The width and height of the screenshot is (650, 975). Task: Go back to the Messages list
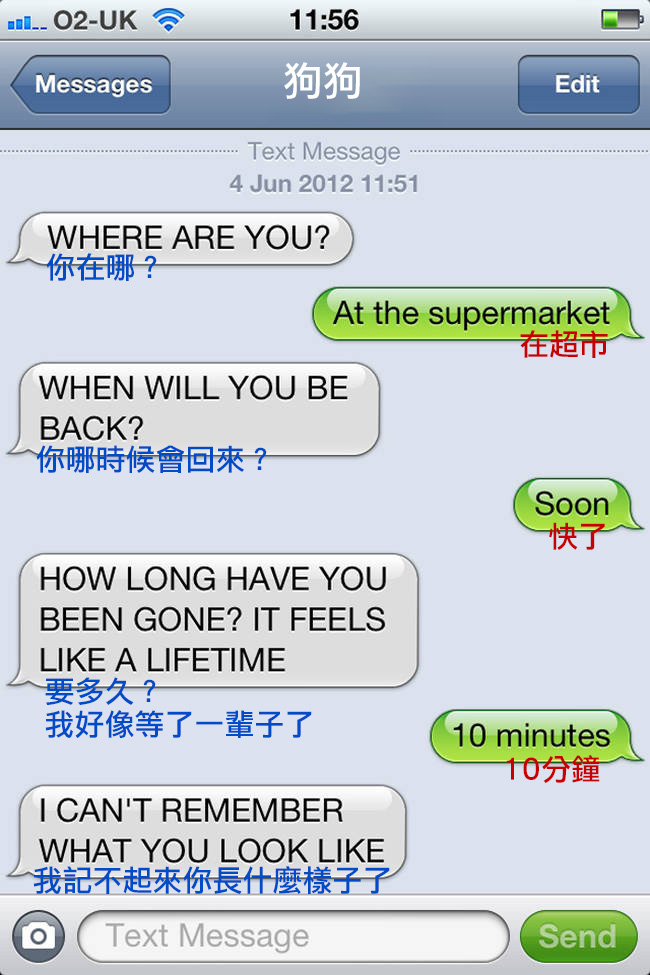coord(91,85)
